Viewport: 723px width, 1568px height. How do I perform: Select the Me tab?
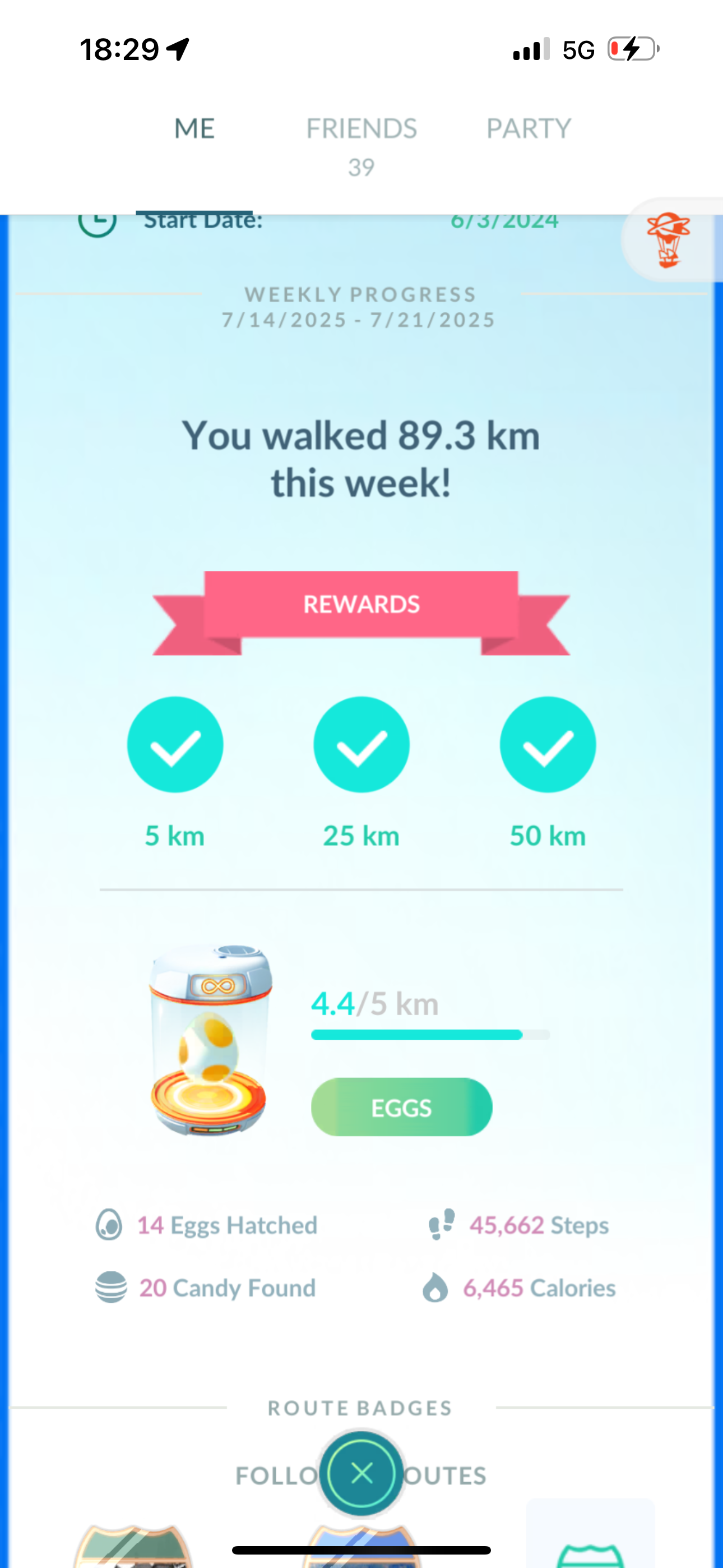pos(194,128)
